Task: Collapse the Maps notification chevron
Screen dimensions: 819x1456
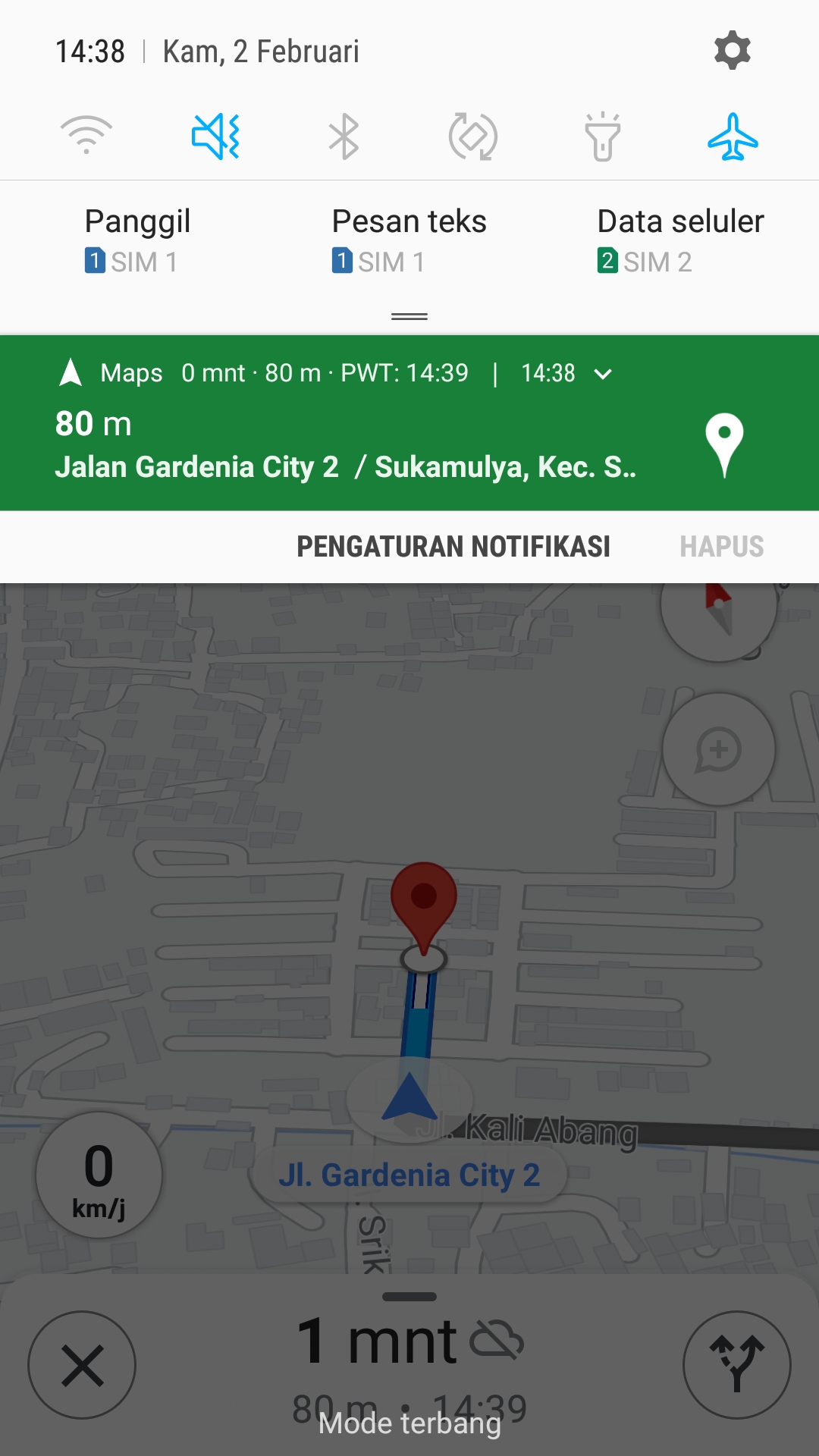Action: coord(603,374)
